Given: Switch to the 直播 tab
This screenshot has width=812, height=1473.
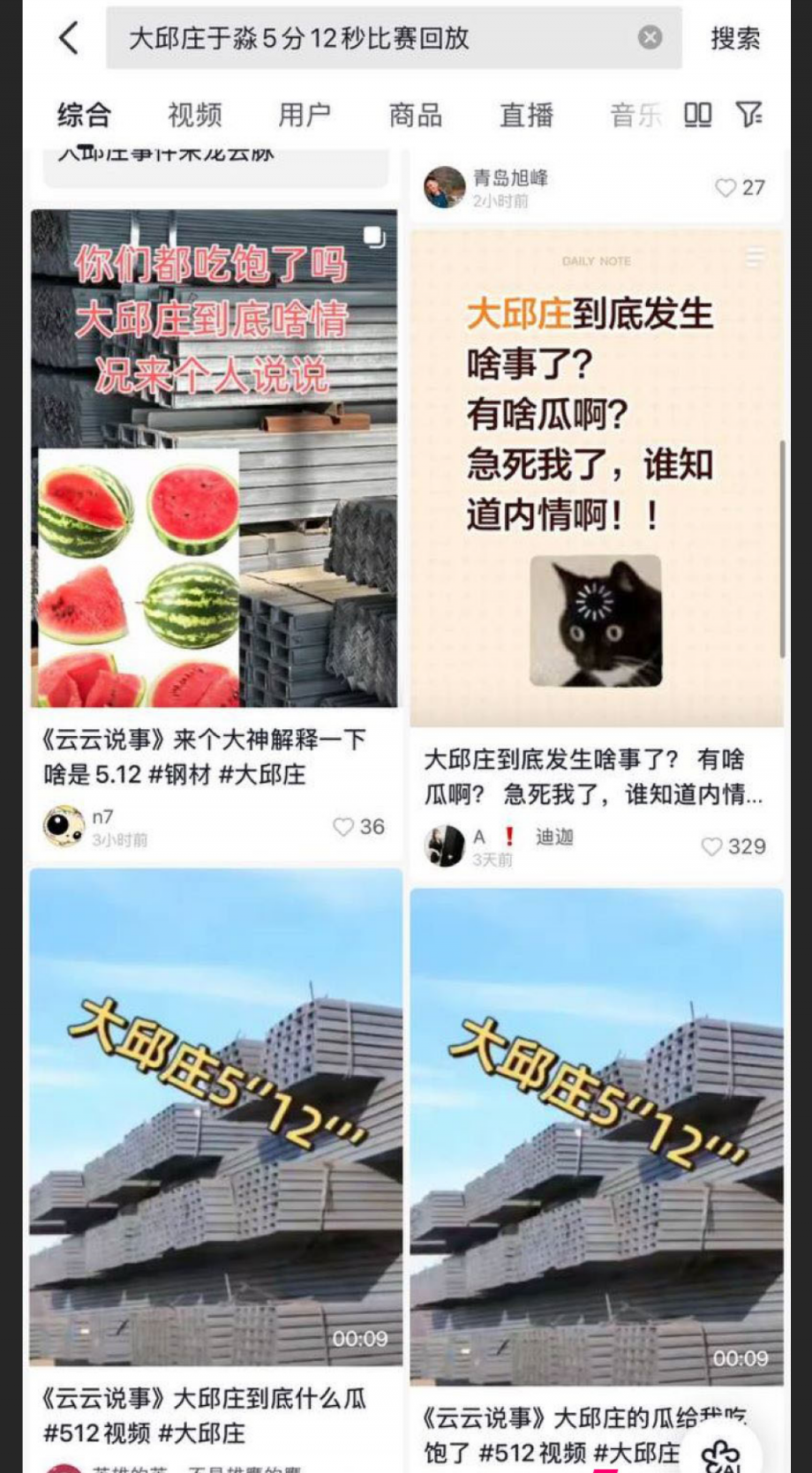Looking at the screenshot, I should pos(526,115).
